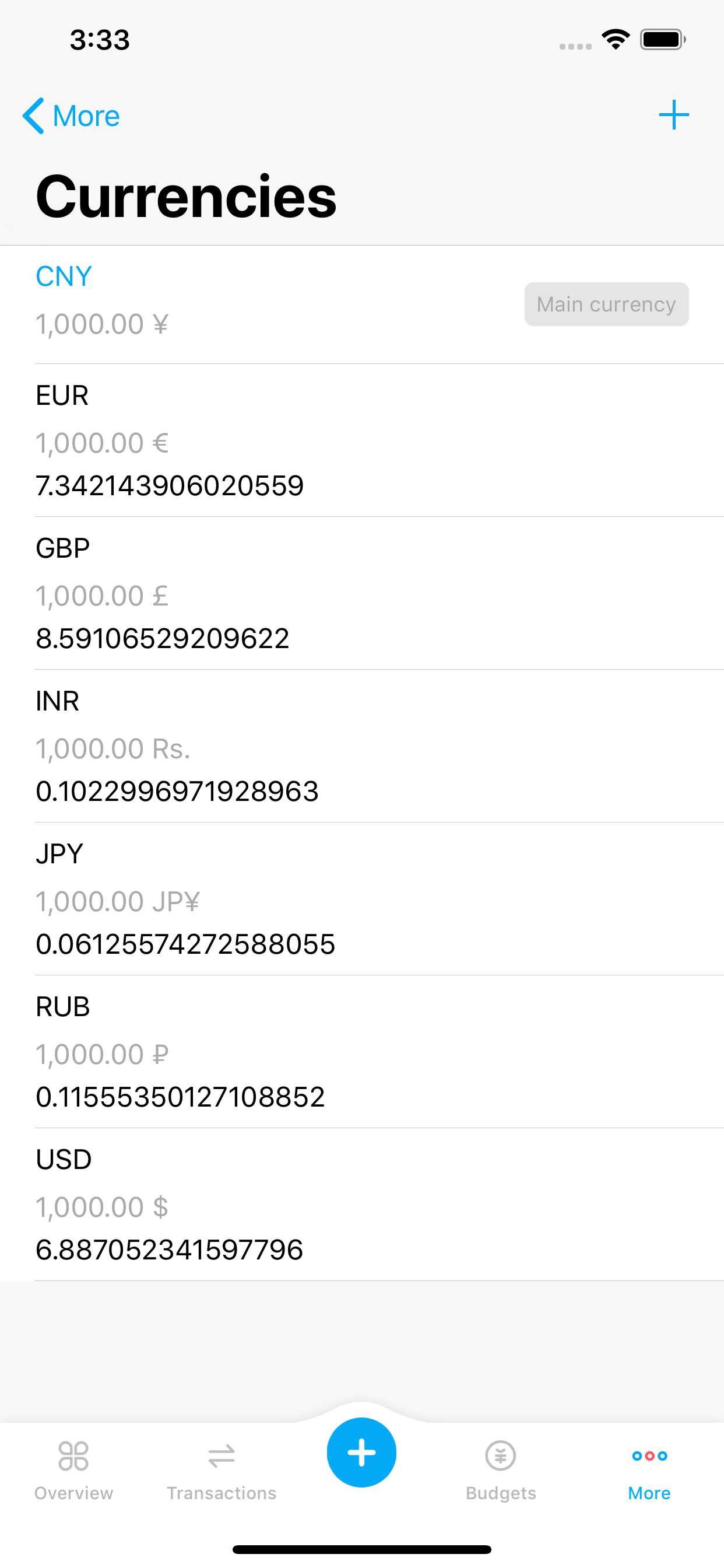Select the RUB currency row
The image size is (724, 1568).
62,1007
